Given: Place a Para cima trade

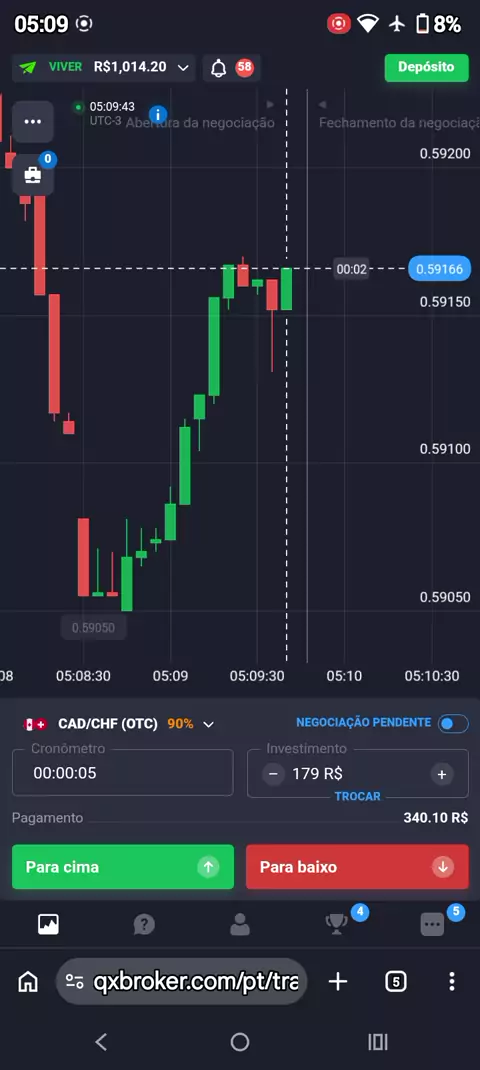Looking at the screenshot, I should [123, 867].
